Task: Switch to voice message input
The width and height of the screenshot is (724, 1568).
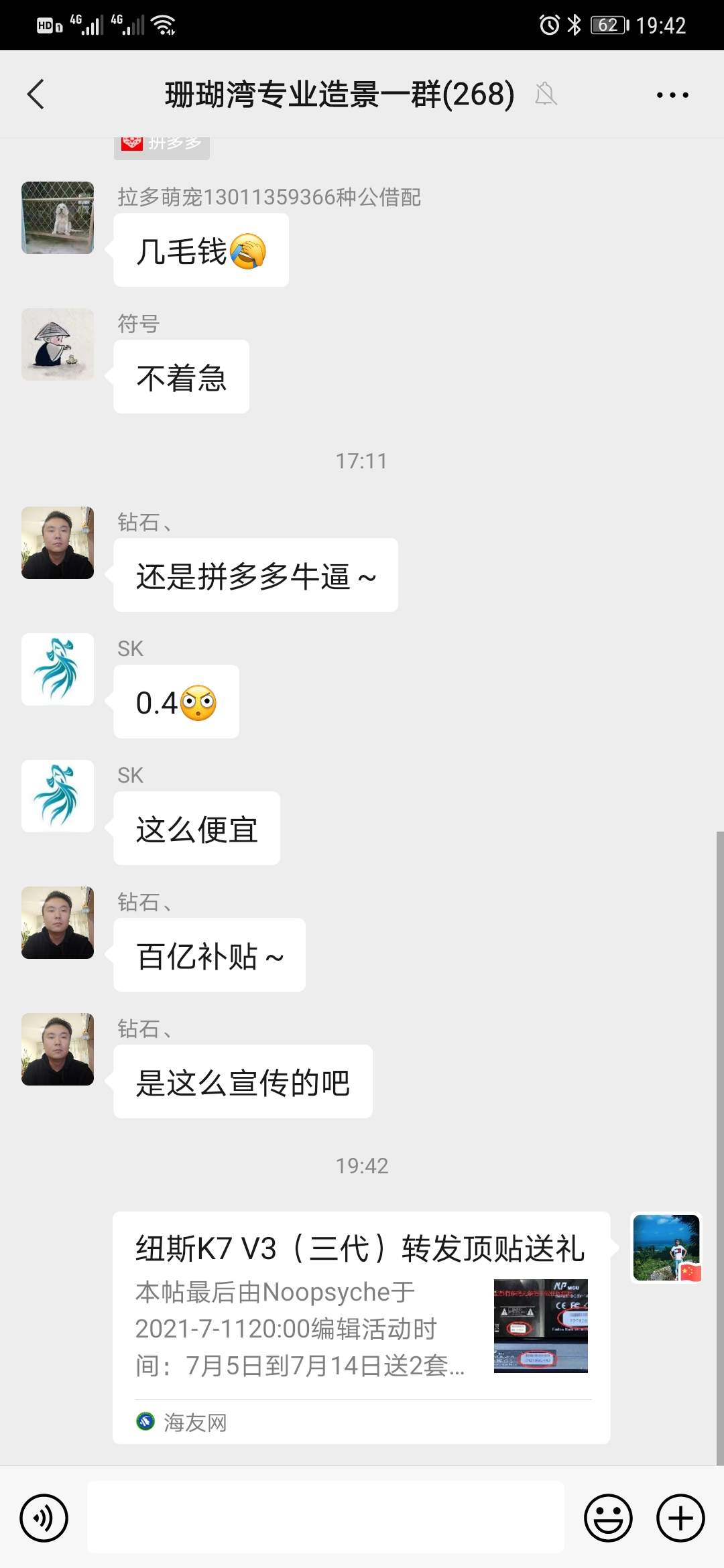Action: pyautogui.click(x=44, y=1518)
